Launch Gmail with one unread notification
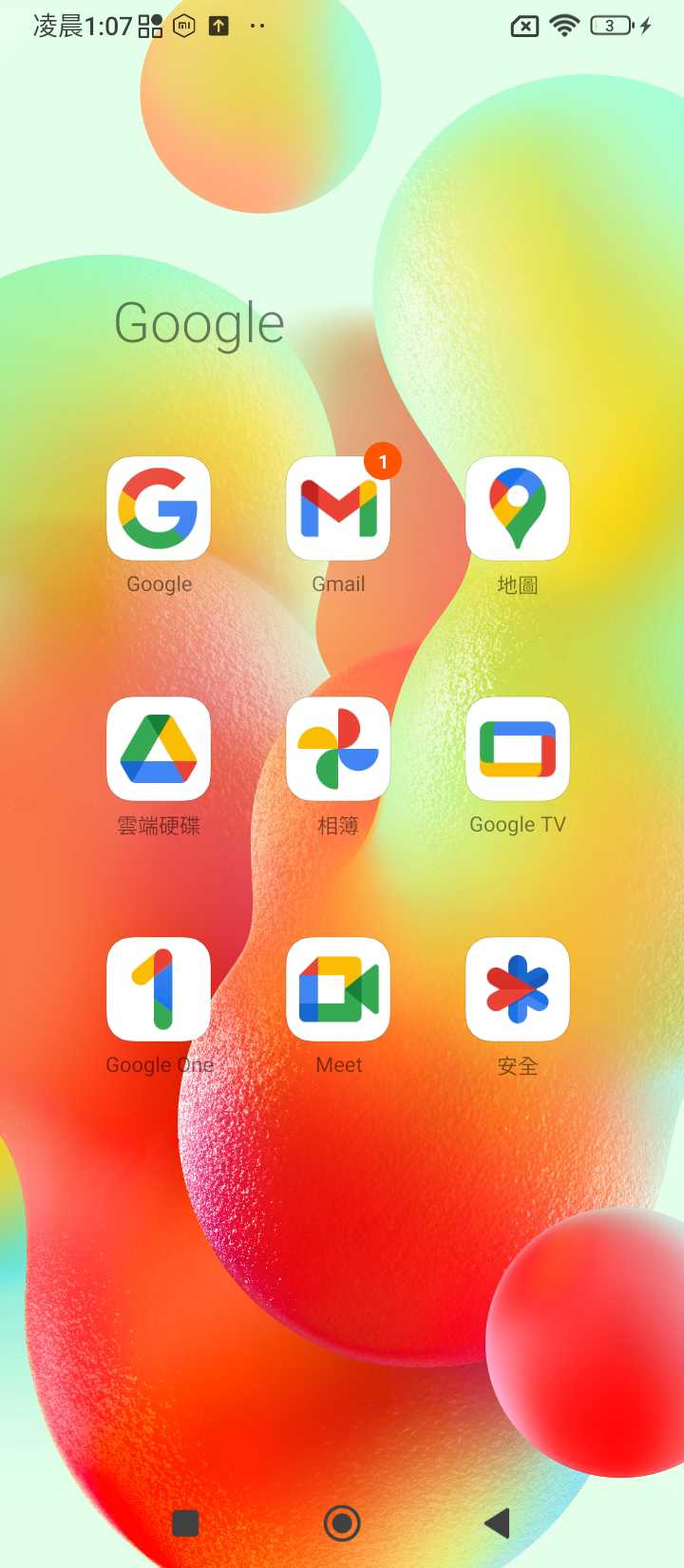 click(x=338, y=508)
